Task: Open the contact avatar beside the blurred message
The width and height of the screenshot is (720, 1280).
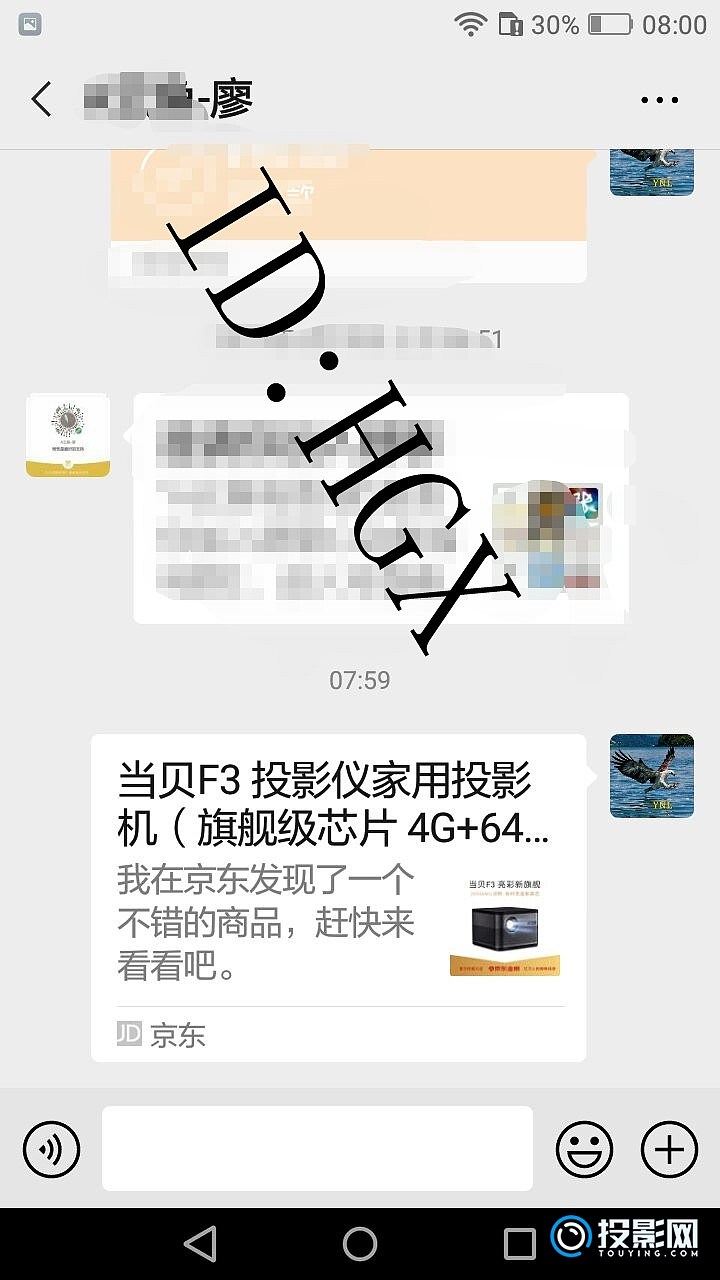Action: (68, 436)
